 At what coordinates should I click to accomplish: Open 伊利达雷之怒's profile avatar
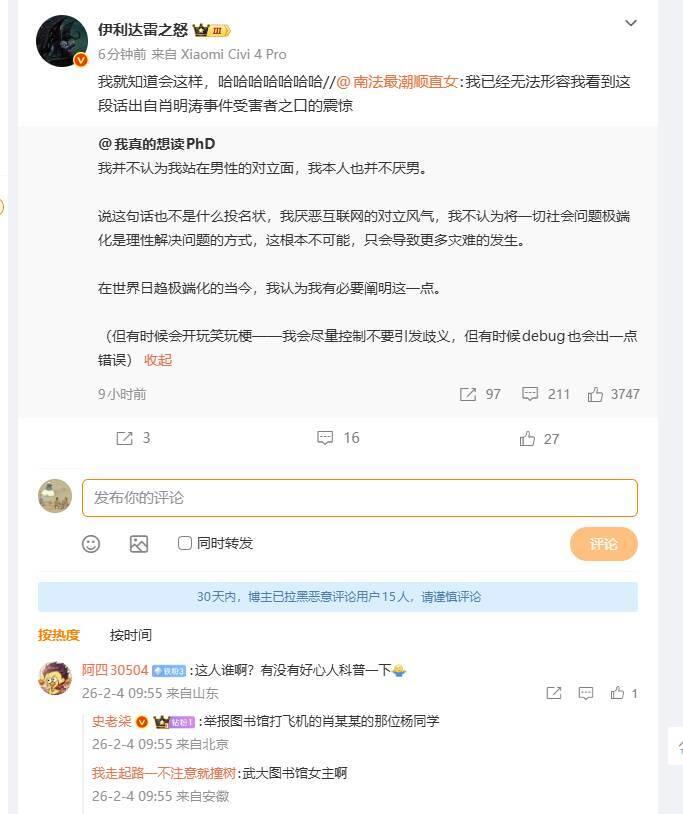pos(62,41)
